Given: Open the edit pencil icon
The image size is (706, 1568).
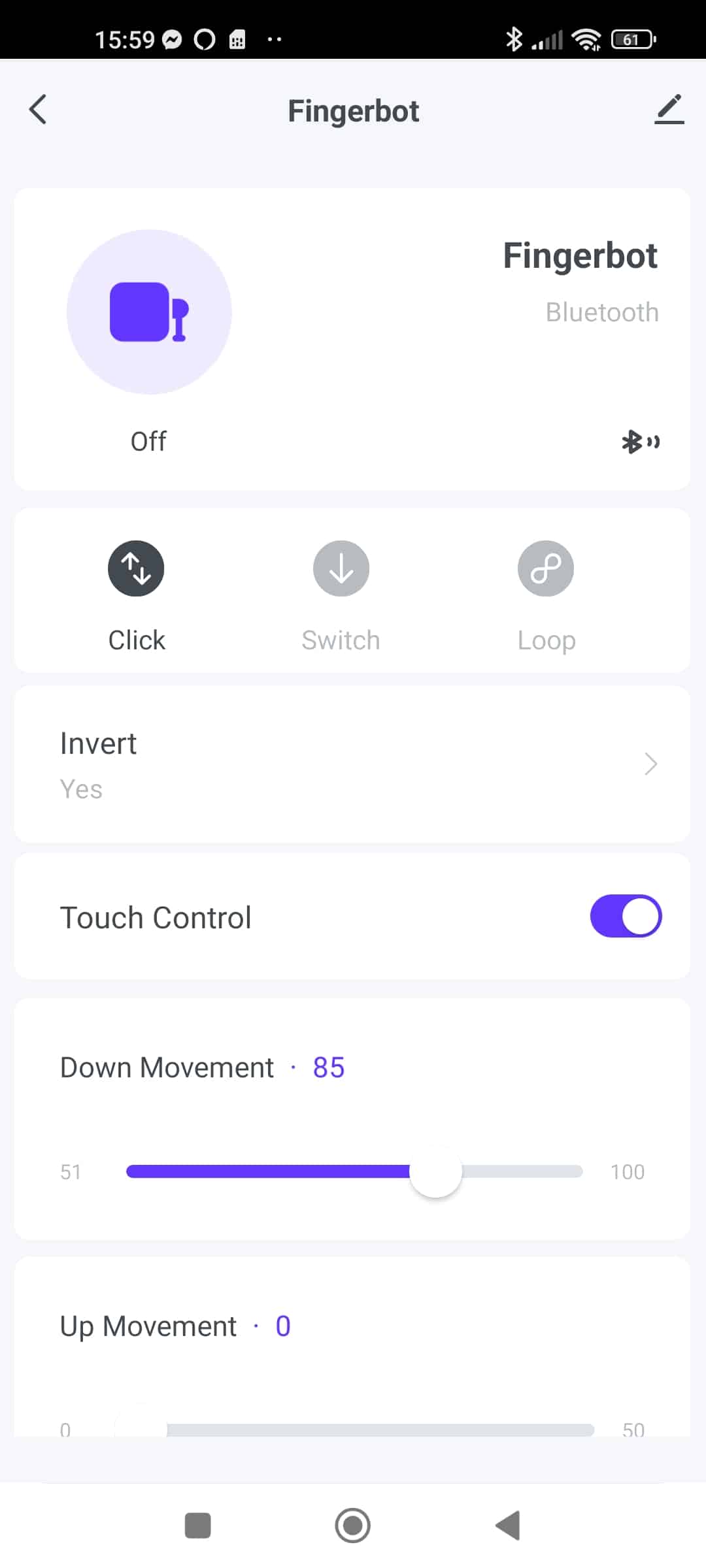Looking at the screenshot, I should (669, 110).
